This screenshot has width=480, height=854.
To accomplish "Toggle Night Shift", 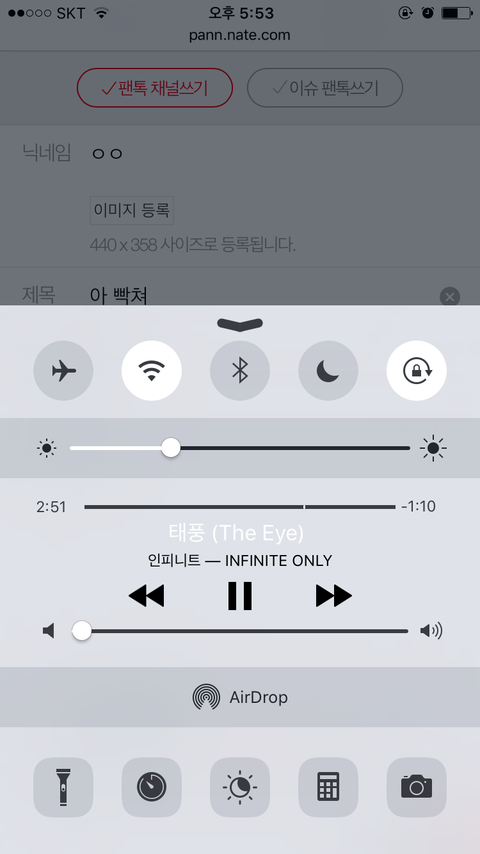I will (240, 787).
